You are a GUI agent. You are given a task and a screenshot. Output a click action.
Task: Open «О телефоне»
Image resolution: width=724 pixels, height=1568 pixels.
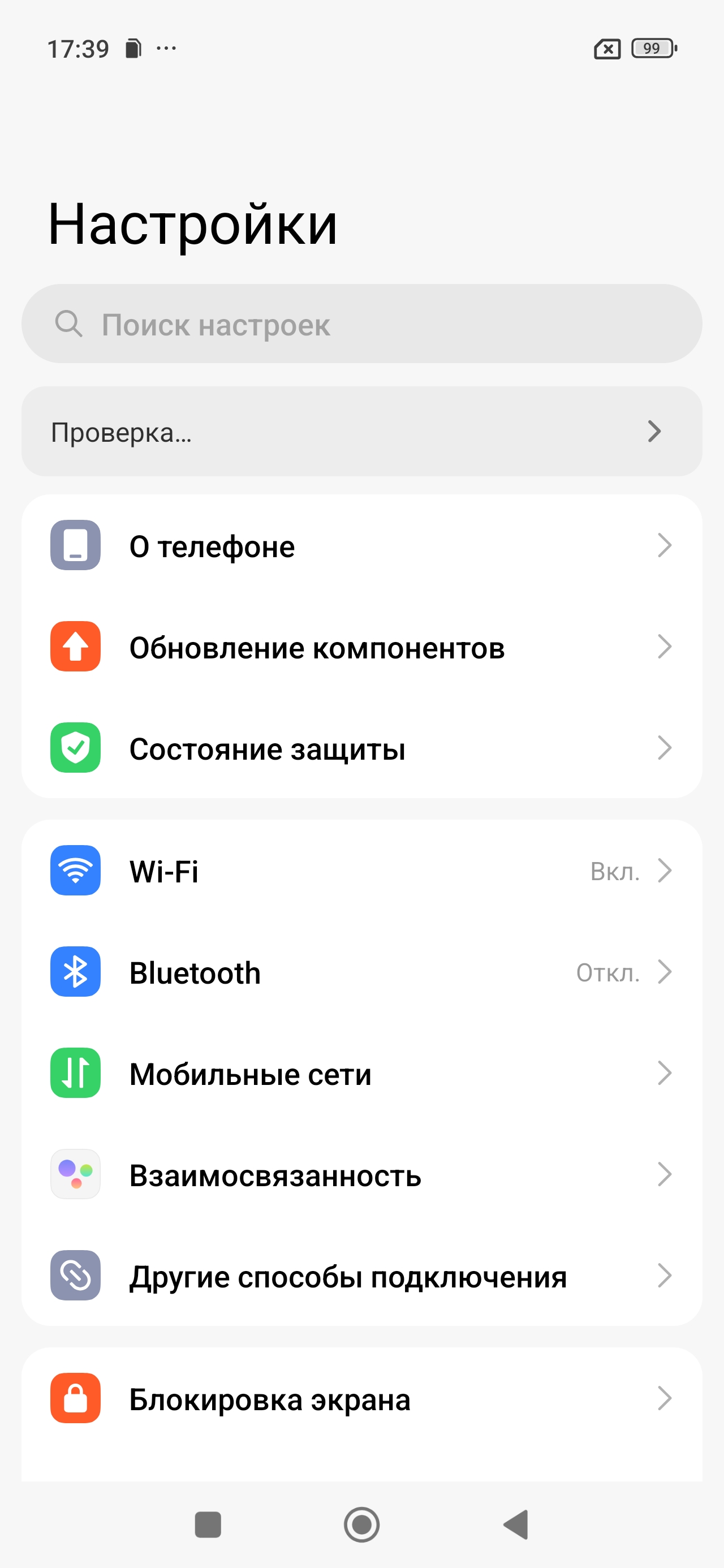[361, 545]
